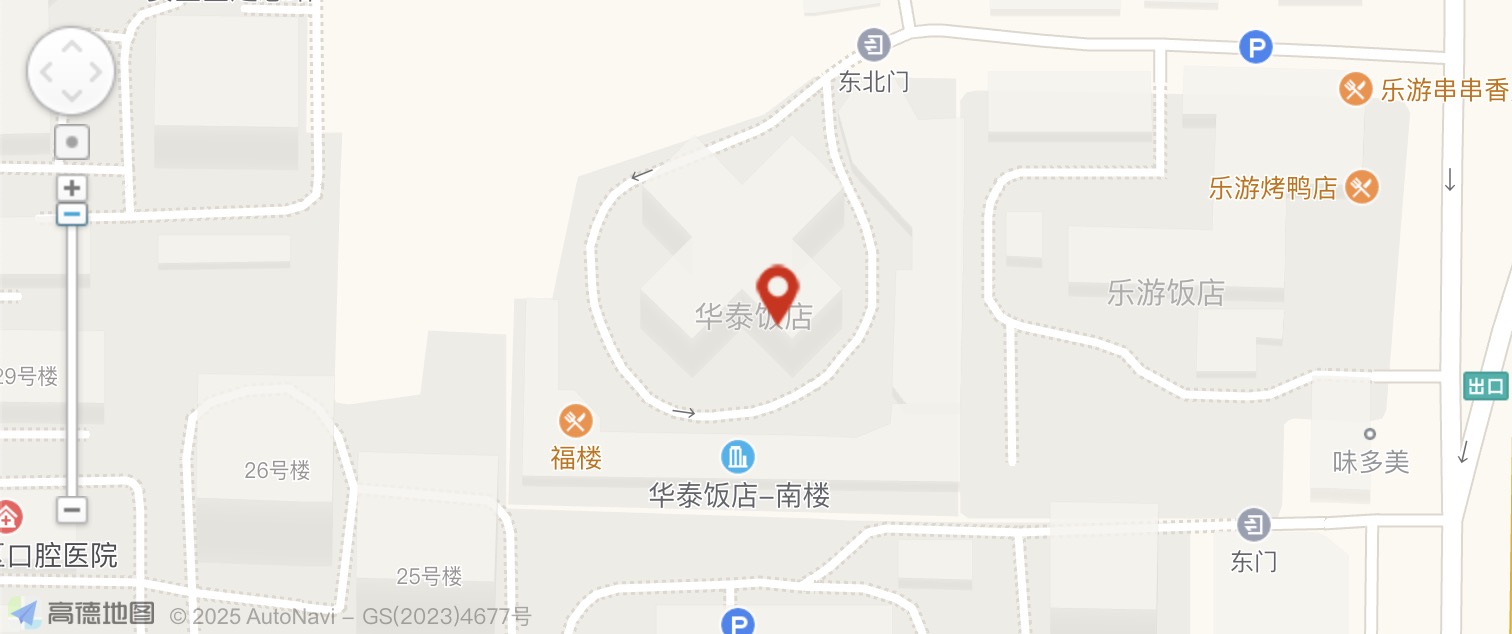Select the 福楼 restaurant marker
The image size is (1512, 634).
(x=575, y=420)
